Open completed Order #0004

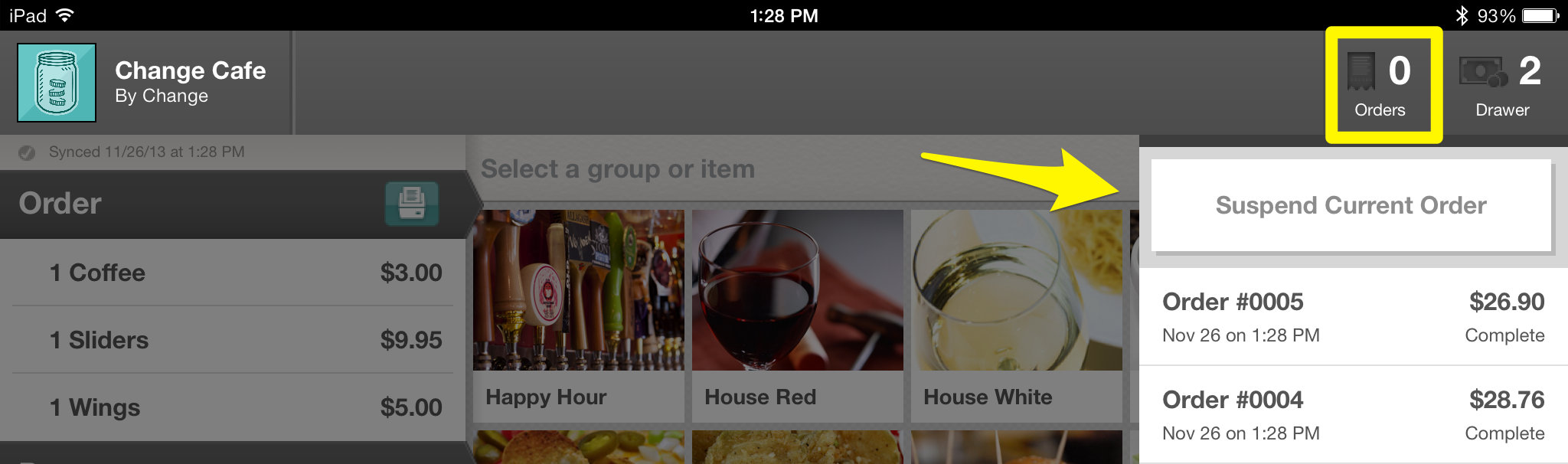point(1354,414)
